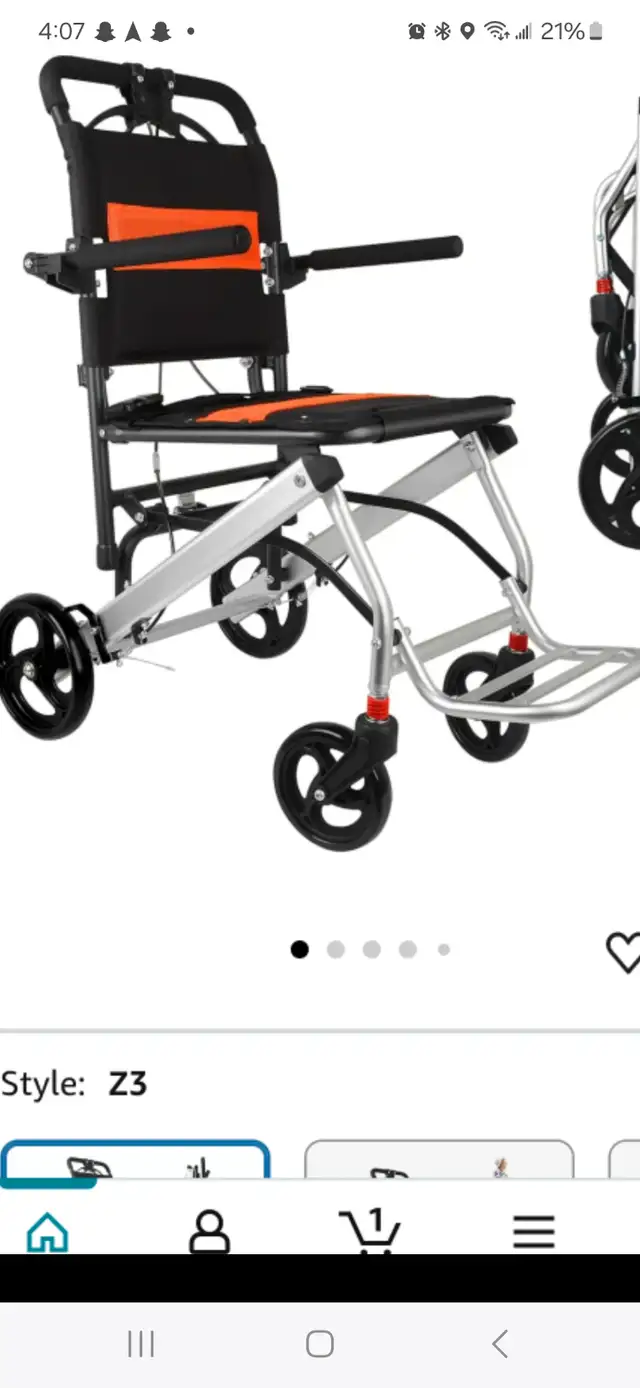640x1388 pixels.
Task: Choose the second style option tile
Action: (x=439, y=1161)
